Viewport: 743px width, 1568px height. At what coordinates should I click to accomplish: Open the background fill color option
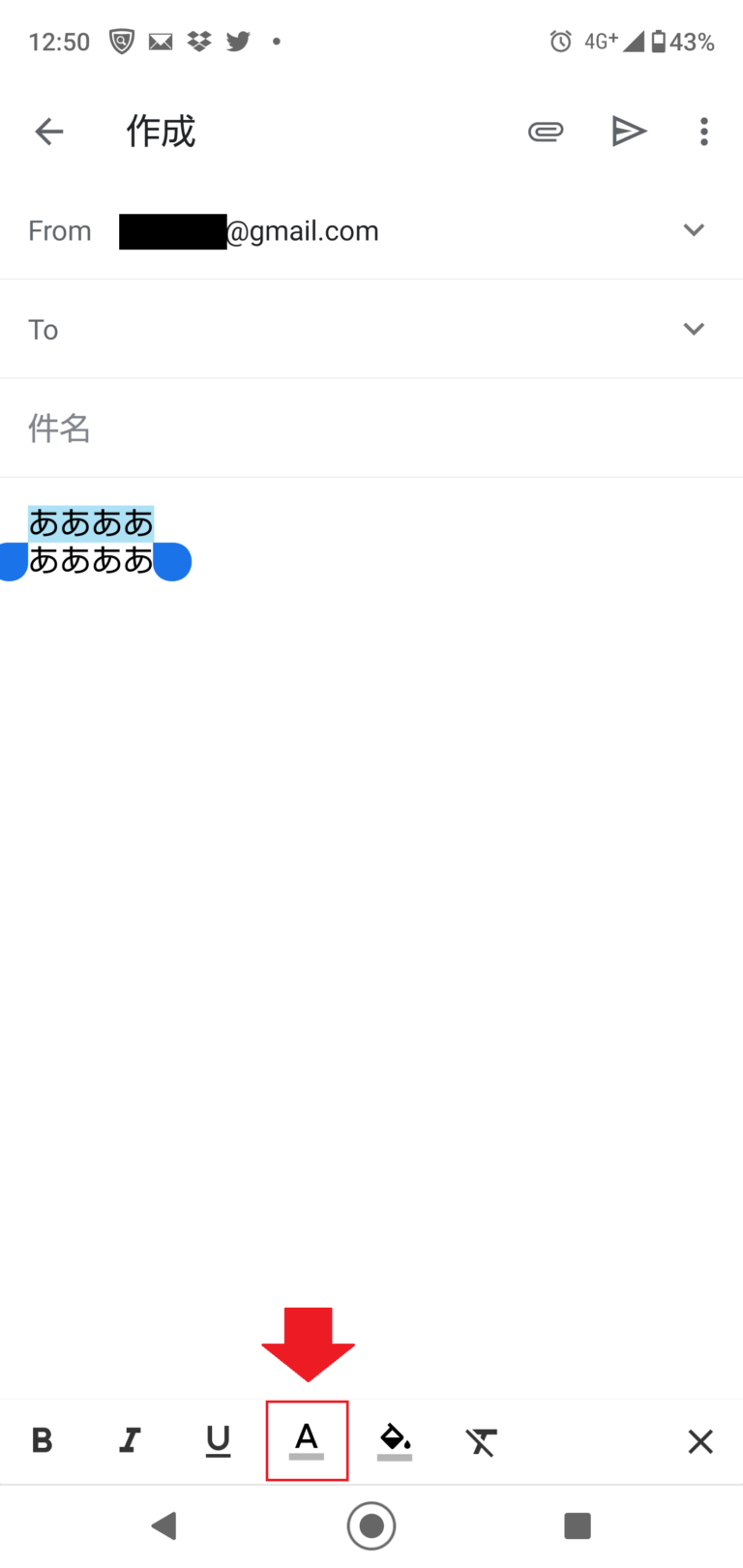pyautogui.click(x=395, y=1440)
